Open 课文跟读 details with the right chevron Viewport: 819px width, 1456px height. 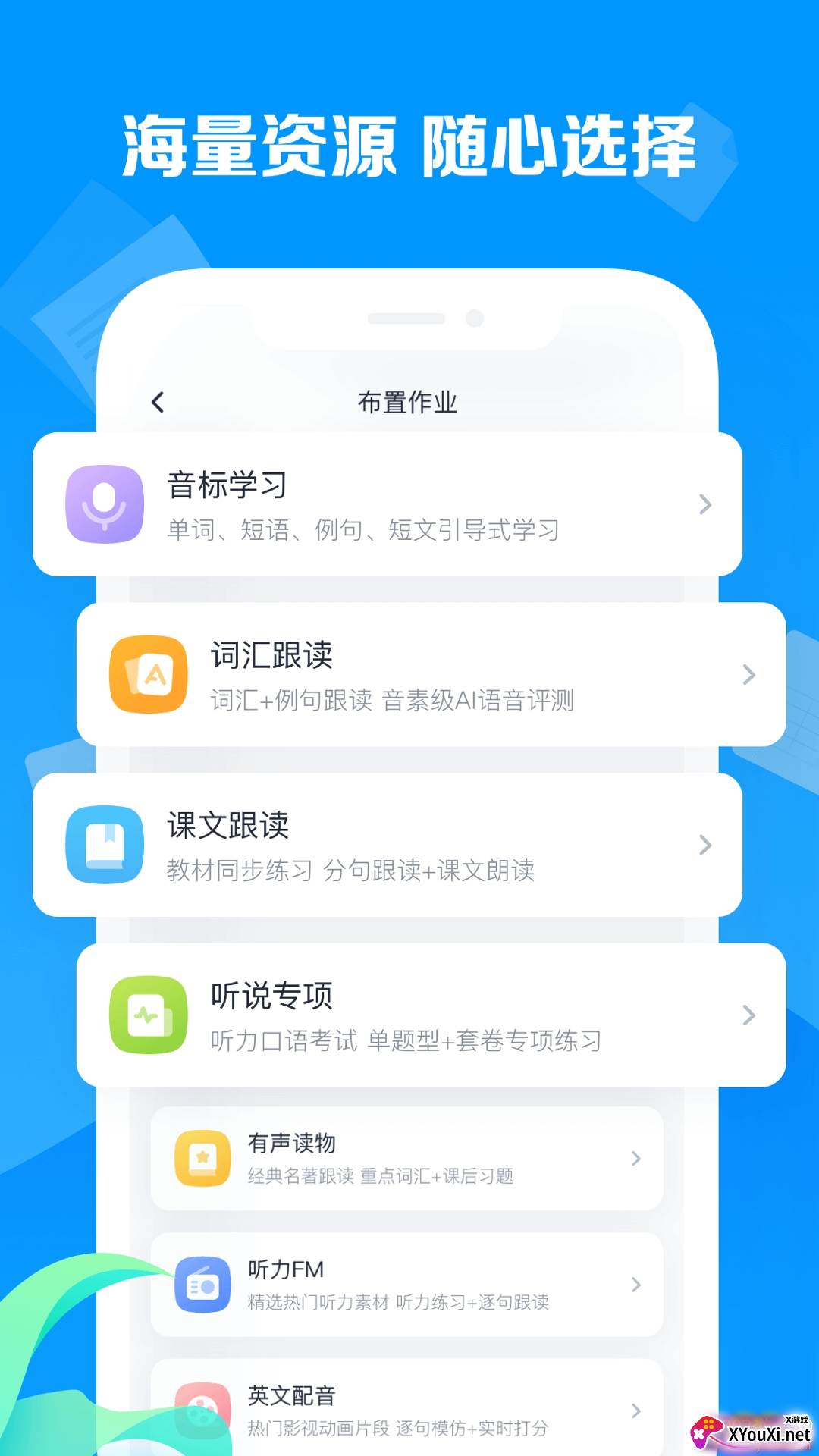click(x=705, y=846)
